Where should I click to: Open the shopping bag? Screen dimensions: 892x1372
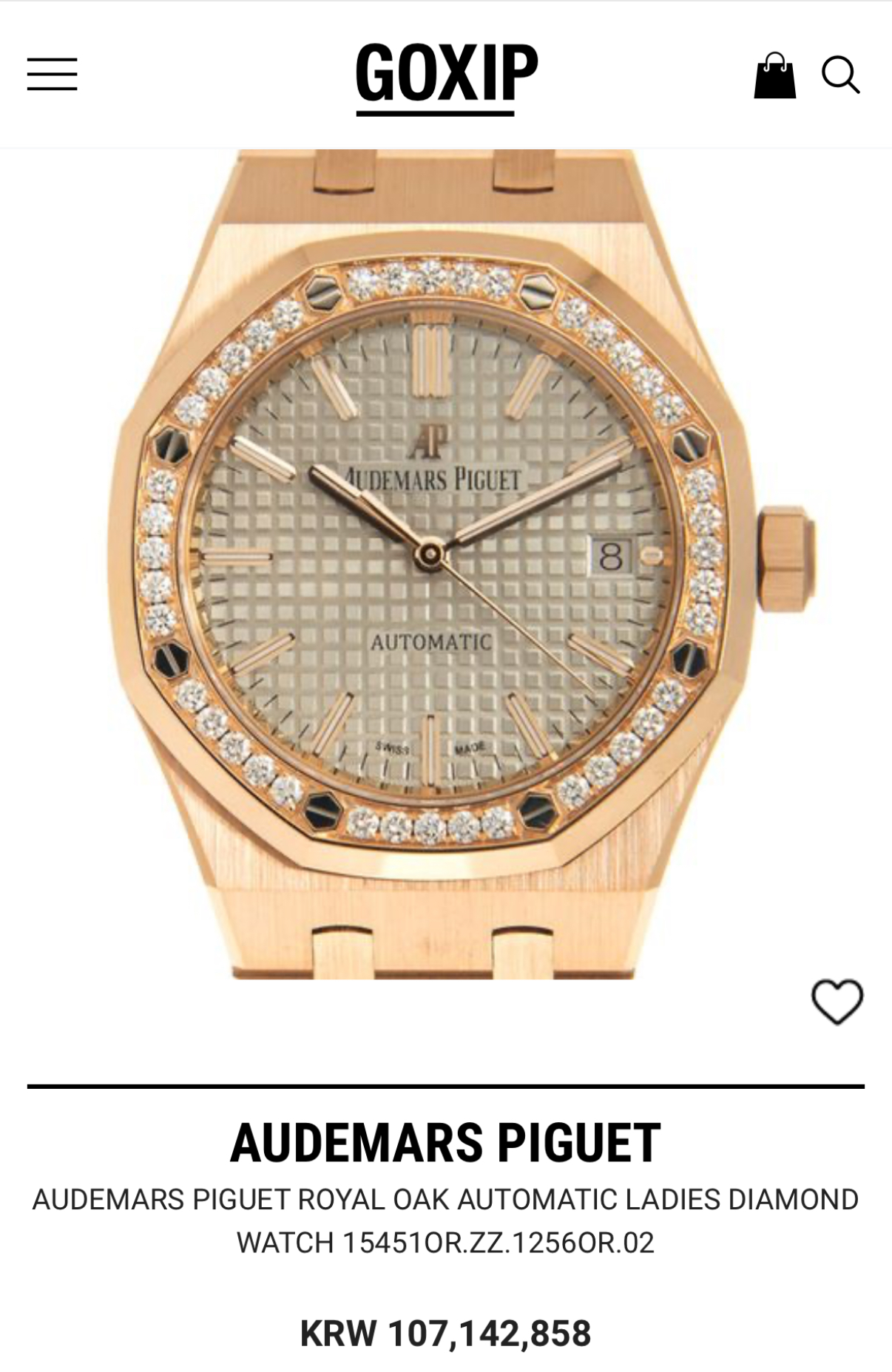tap(774, 75)
